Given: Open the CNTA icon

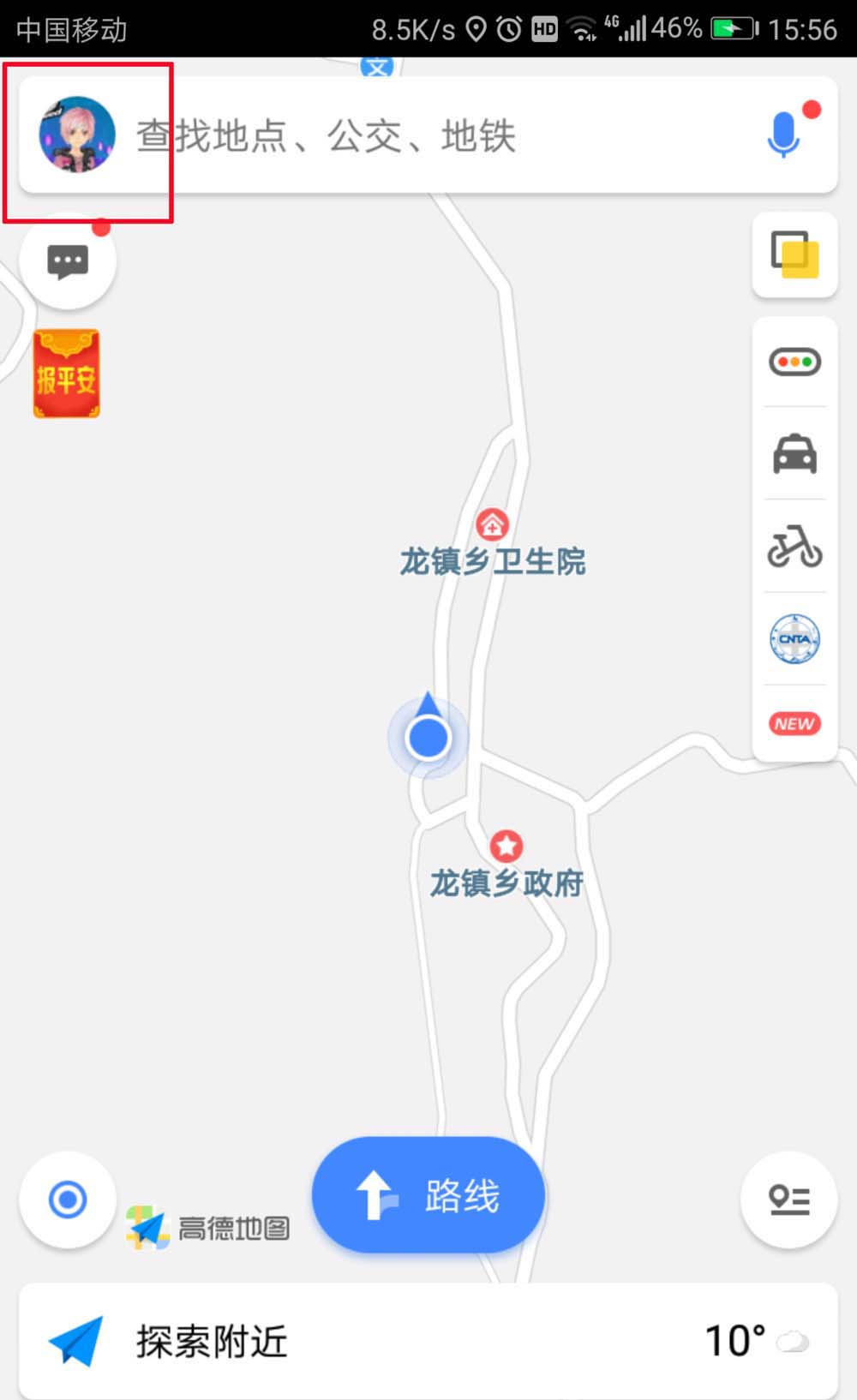Looking at the screenshot, I should 794,638.
